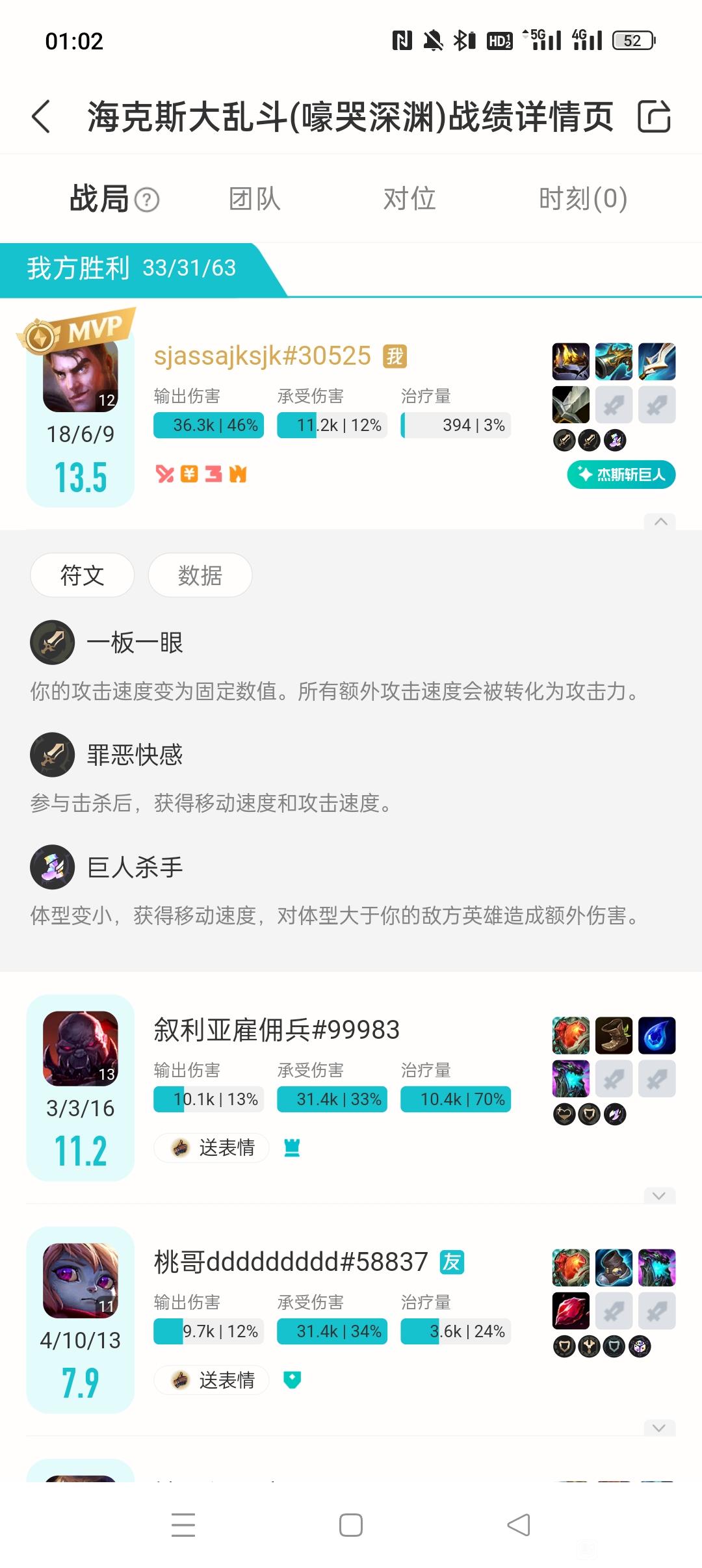Send an emote to 桃哥ddddddddd#58837
The height and width of the screenshot is (1568, 702).
click(212, 1380)
